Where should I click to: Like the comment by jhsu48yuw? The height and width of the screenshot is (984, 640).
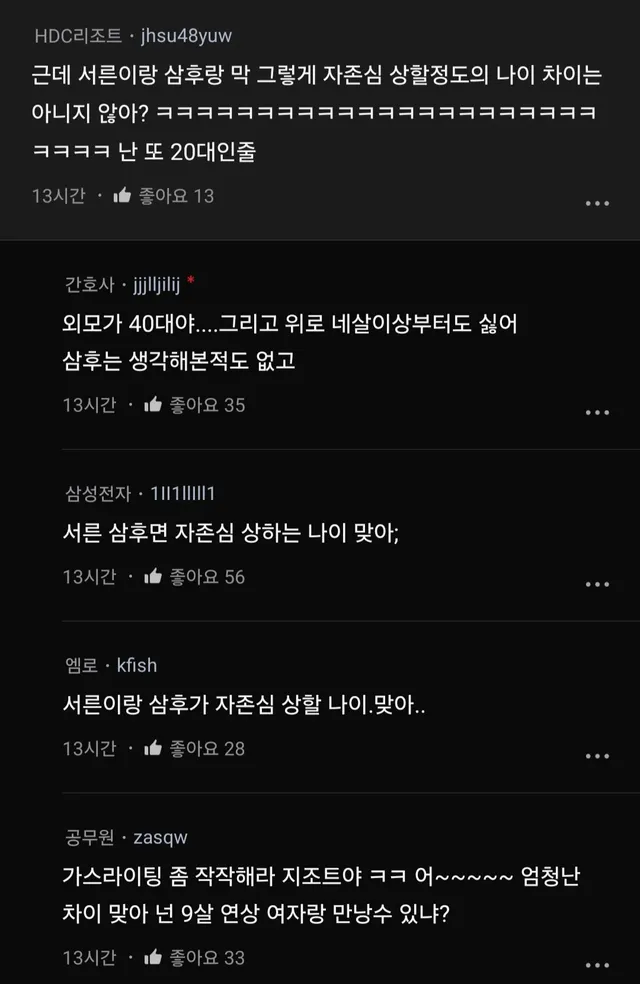123,195
